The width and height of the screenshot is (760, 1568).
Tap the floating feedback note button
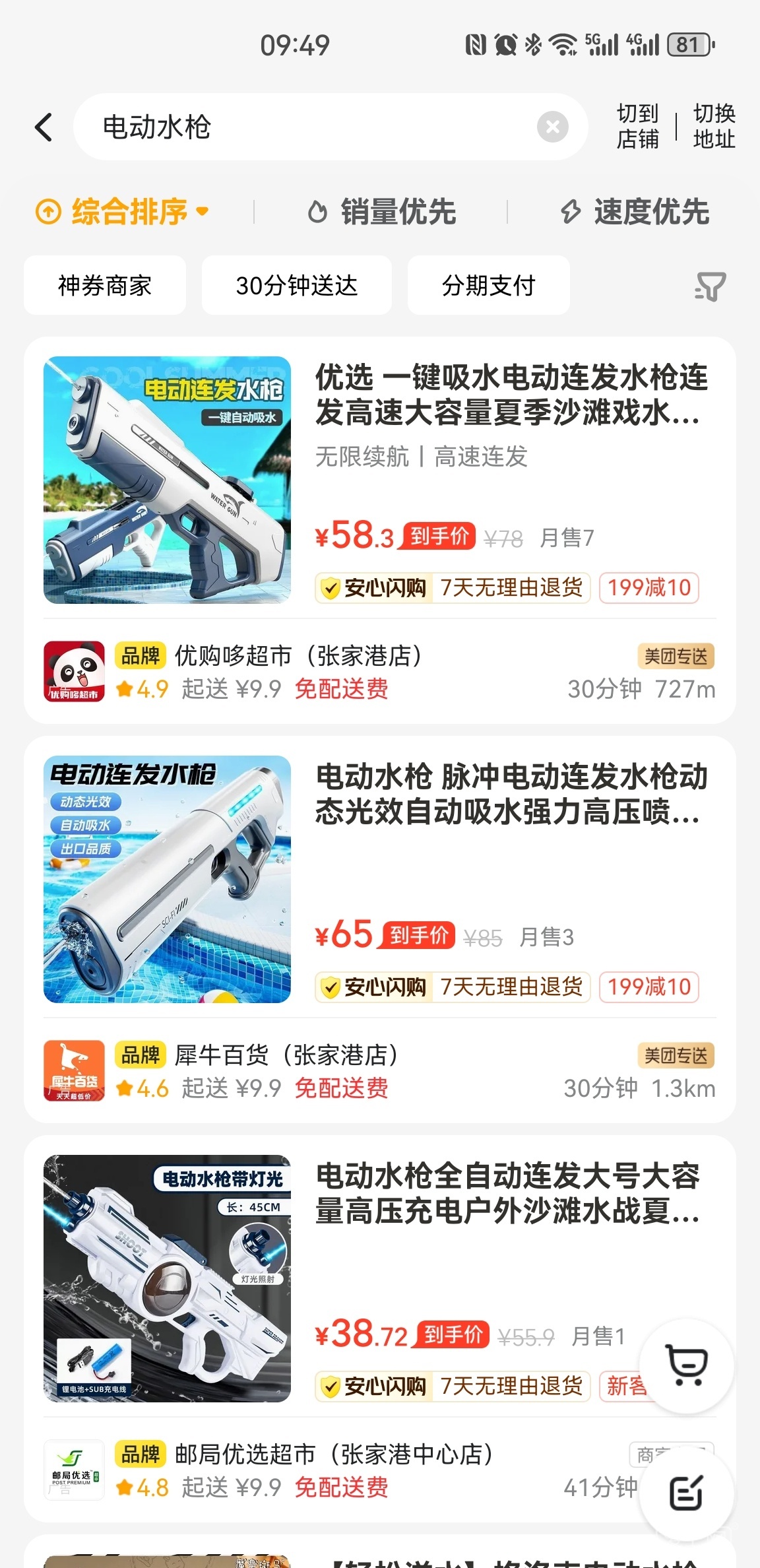[686, 1493]
